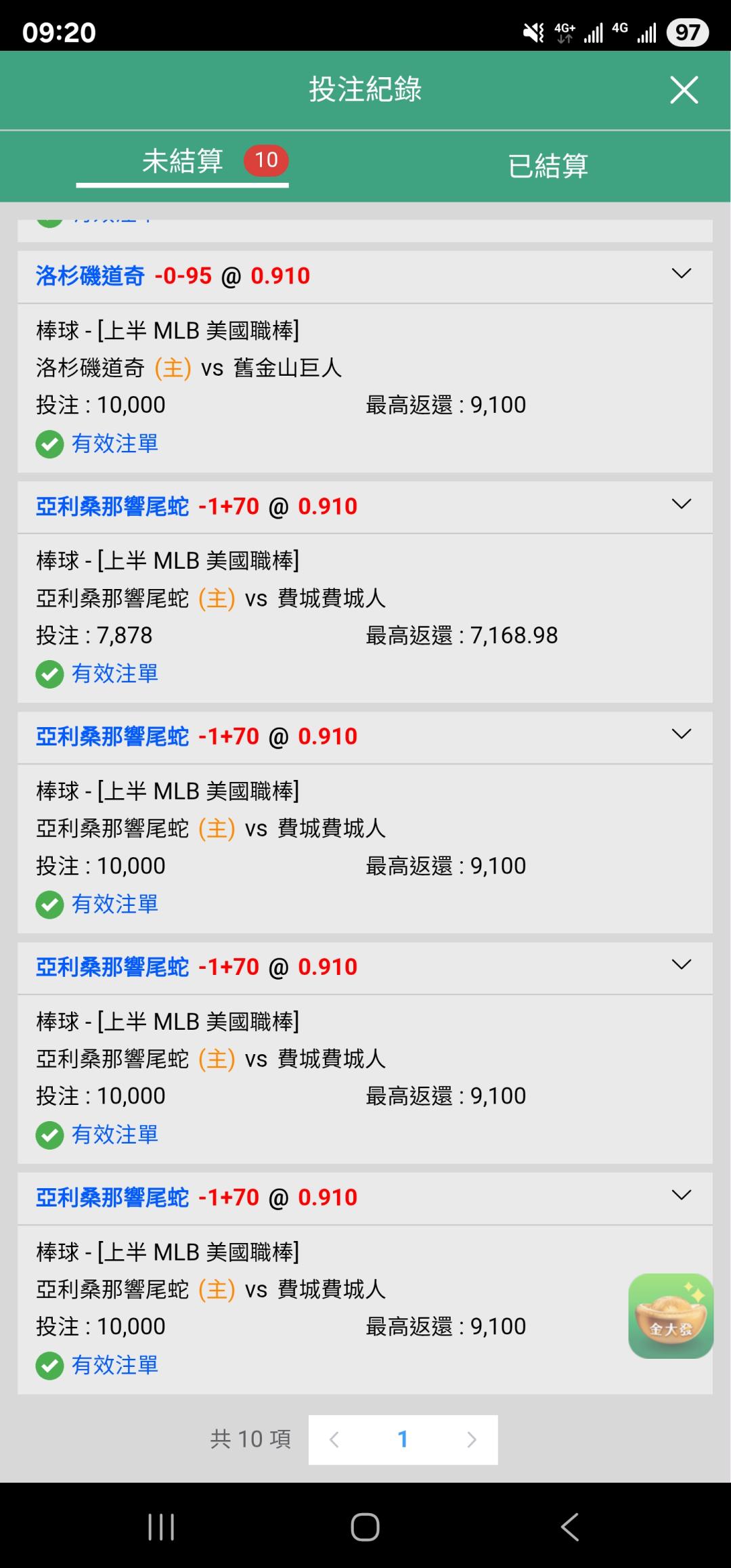Go to the previous page of records
Screen dimensions: 731x1568
coord(334,1439)
